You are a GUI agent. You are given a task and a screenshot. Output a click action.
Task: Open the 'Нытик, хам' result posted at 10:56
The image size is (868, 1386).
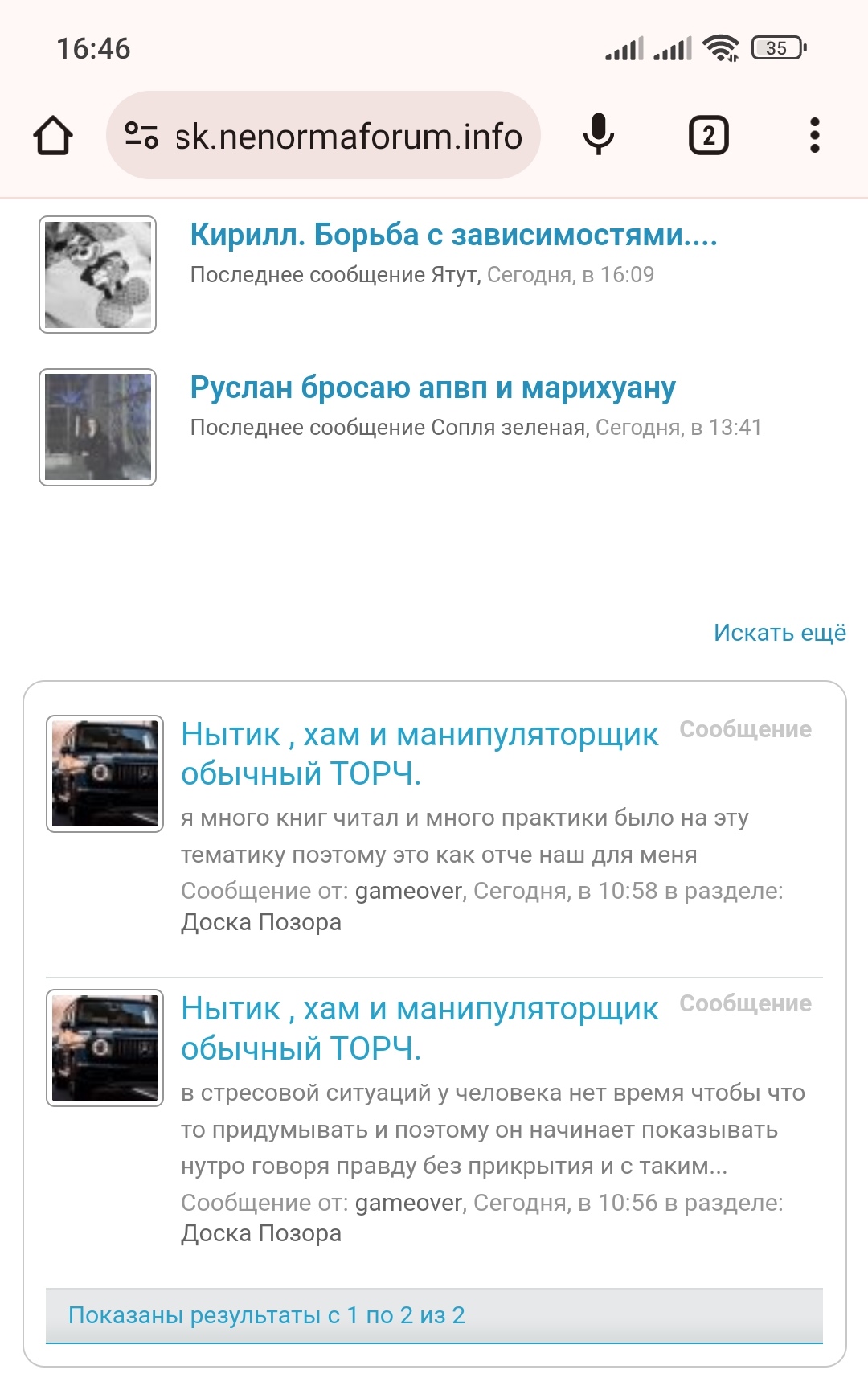click(419, 1027)
